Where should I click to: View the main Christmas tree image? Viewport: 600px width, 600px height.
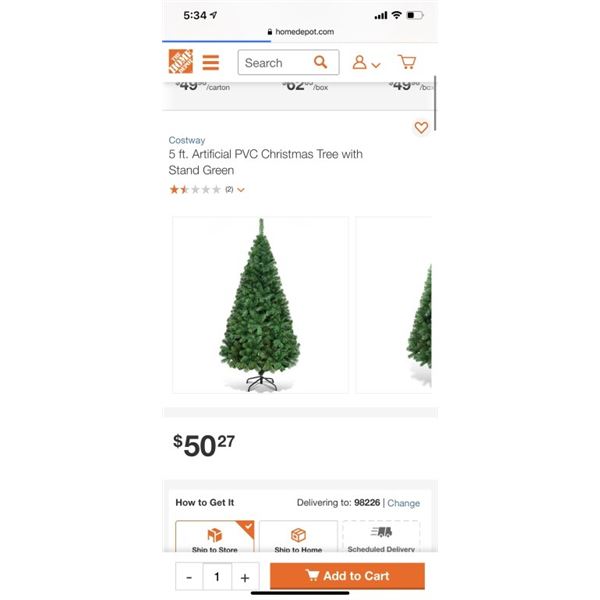coord(260,305)
